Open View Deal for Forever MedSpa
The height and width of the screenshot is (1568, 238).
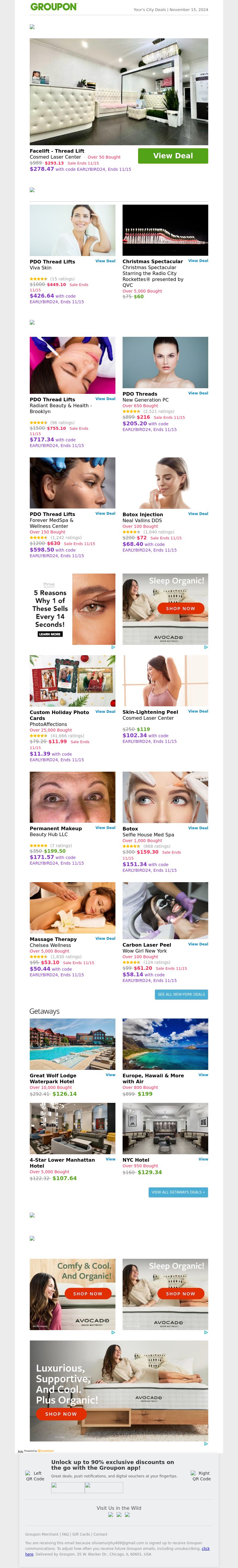105,514
